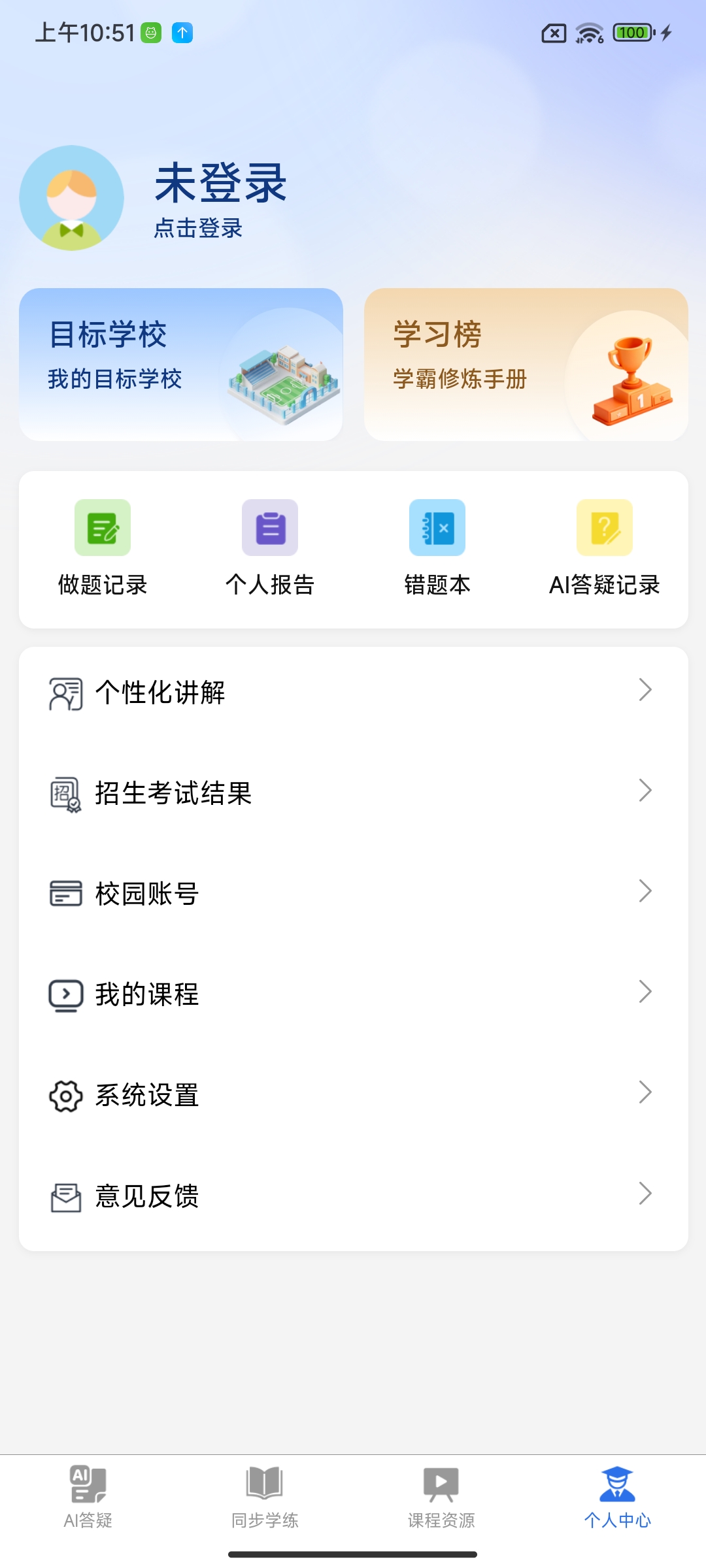Expand the 校园账号 row chevron
The width and height of the screenshot is (706, 1568).
click(x=646, y=890)
